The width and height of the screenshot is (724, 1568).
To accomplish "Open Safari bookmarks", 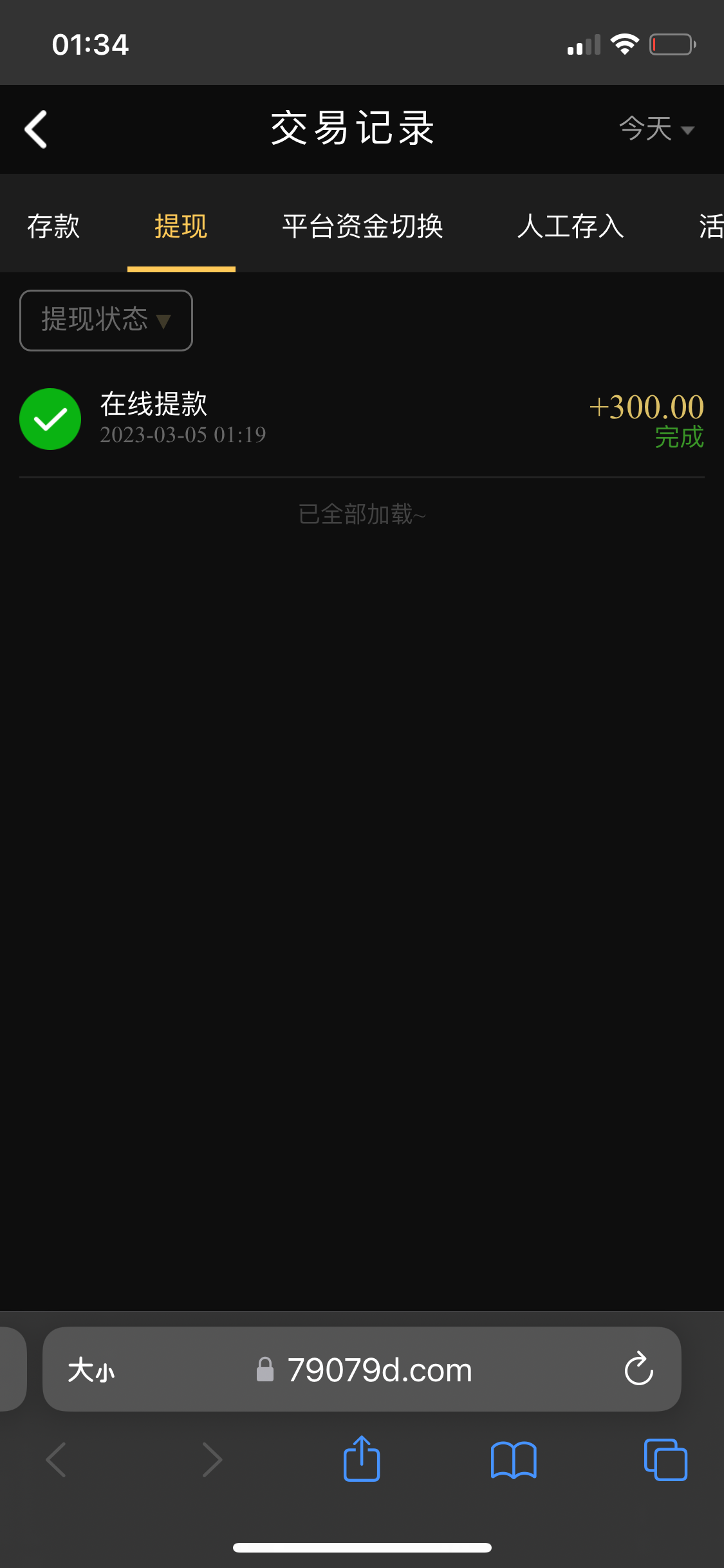I will tap(513, 1459).
